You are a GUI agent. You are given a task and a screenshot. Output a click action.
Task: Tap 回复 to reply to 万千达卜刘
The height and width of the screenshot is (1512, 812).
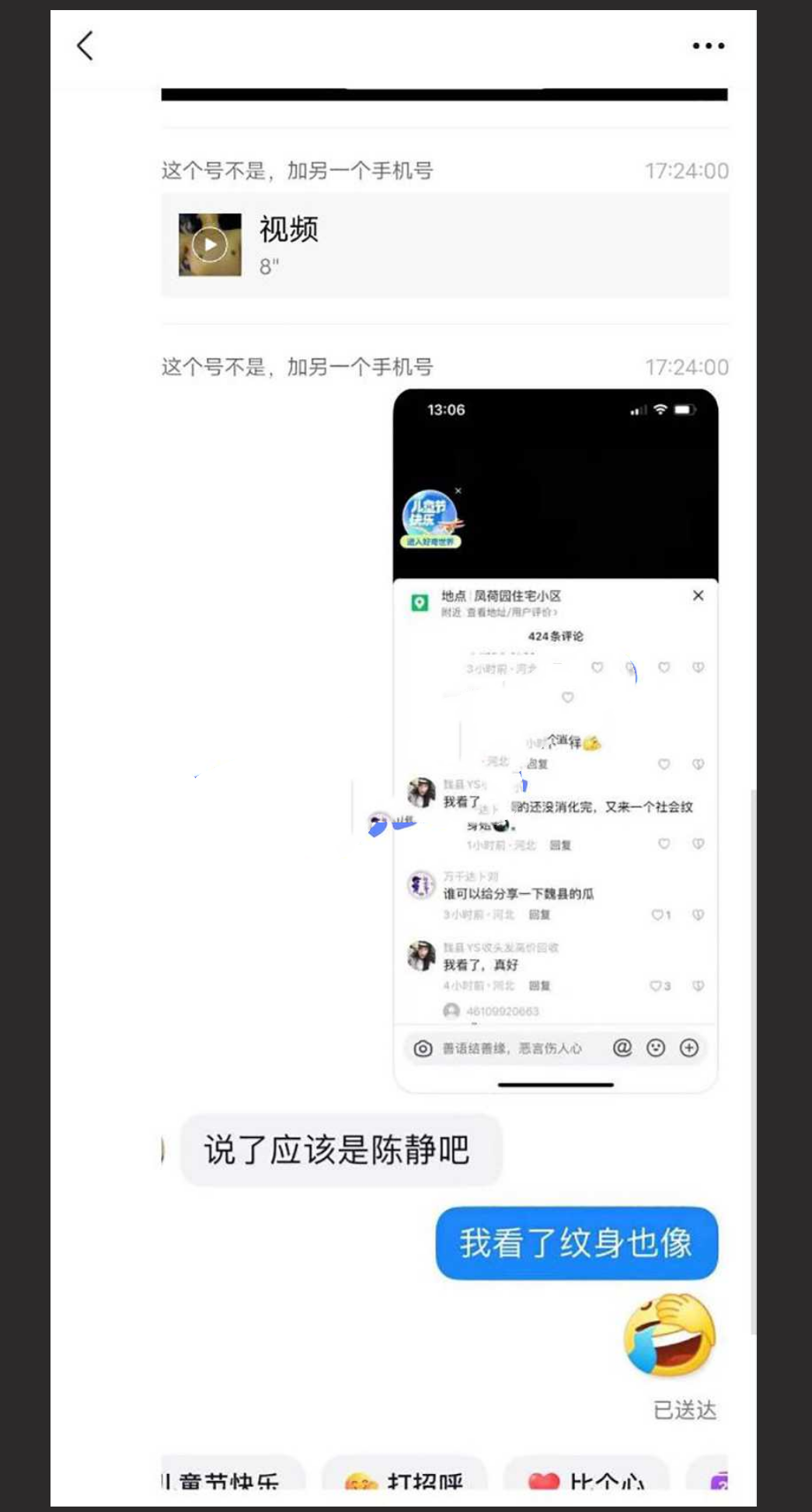click(x=540, y=915)
